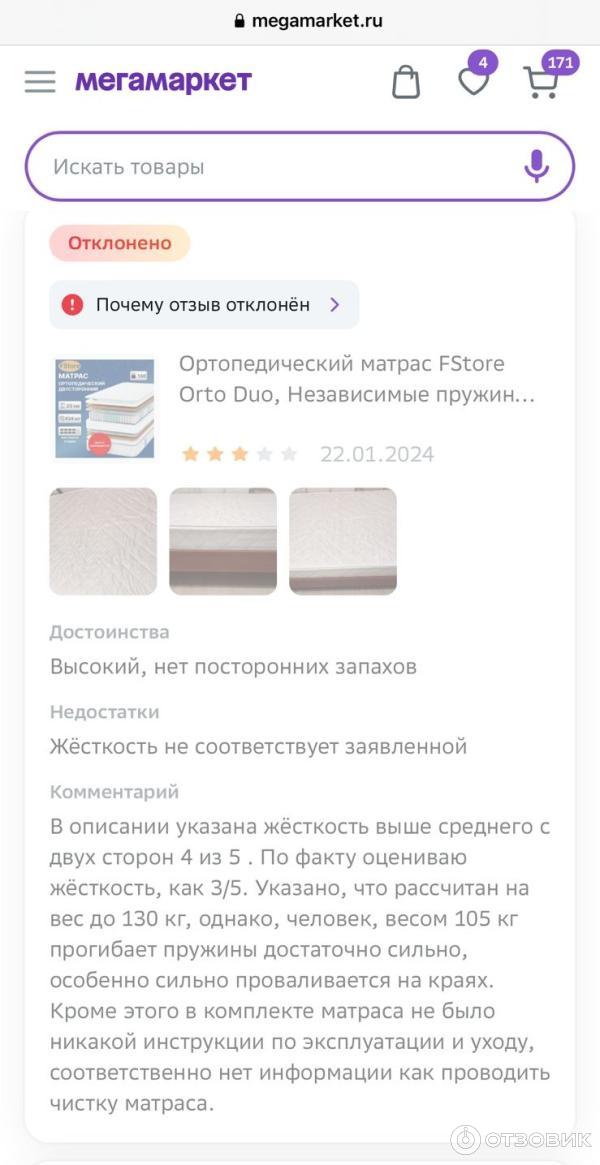Open 'Почему отзыв отклонён' explanation
Image resolution: width=600 pixels, height=1165 pixels.
[204, 305]
